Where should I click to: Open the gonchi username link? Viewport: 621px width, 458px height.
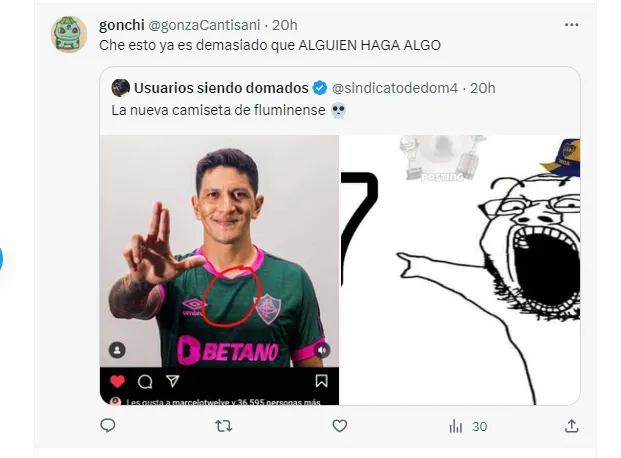tap(120, 24)
